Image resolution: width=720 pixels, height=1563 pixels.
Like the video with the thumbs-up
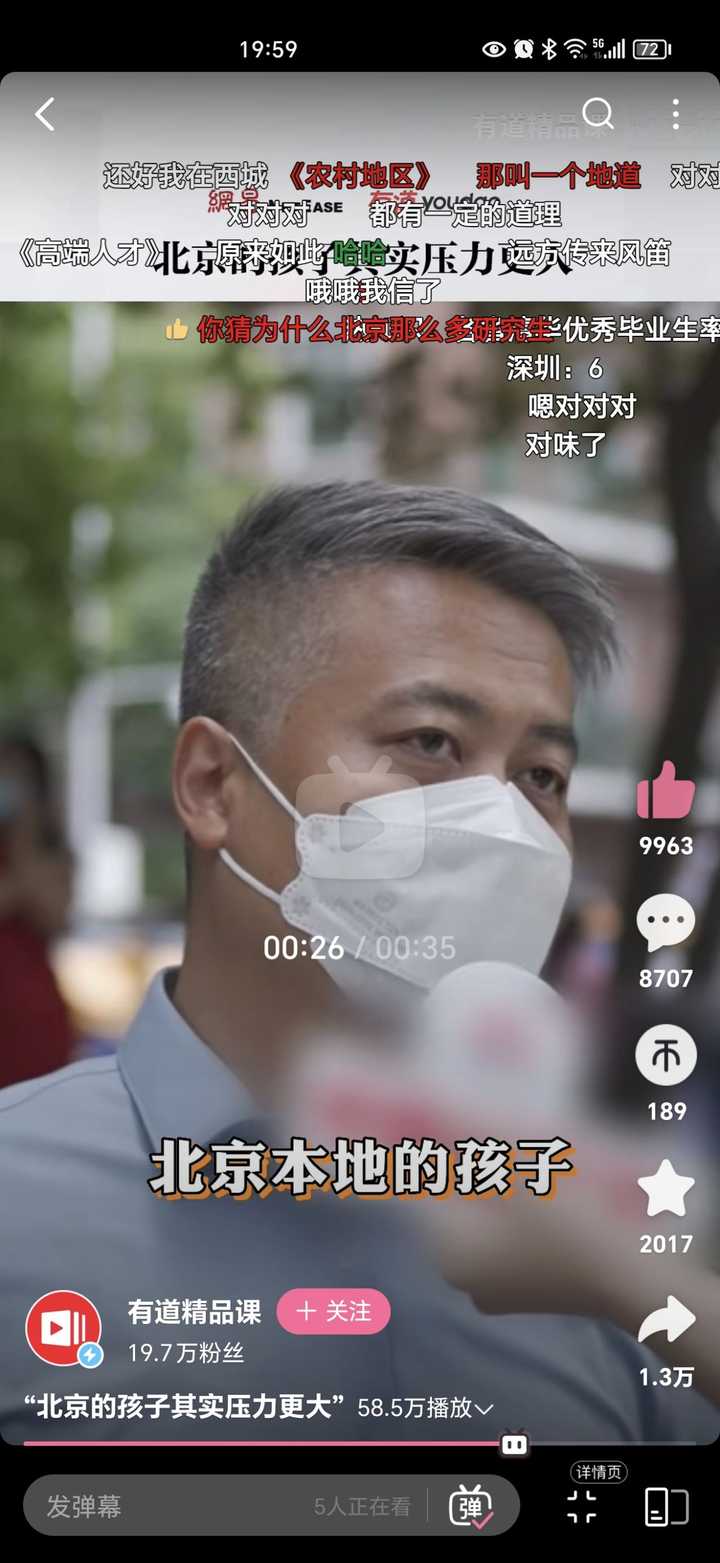click(x=666, y=790)
